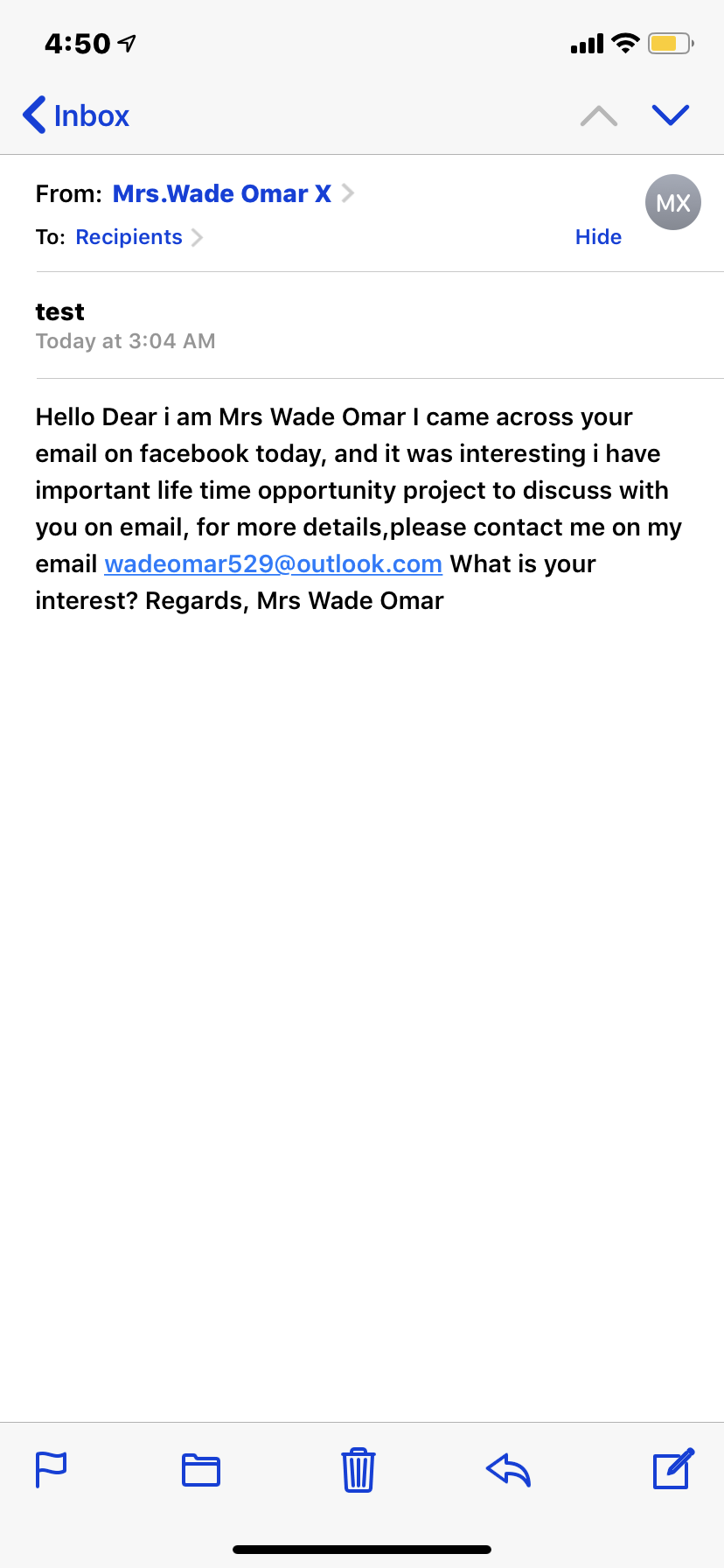Tap the MX sender avatar
The image size is (724, 1568).
coord(672,203)
